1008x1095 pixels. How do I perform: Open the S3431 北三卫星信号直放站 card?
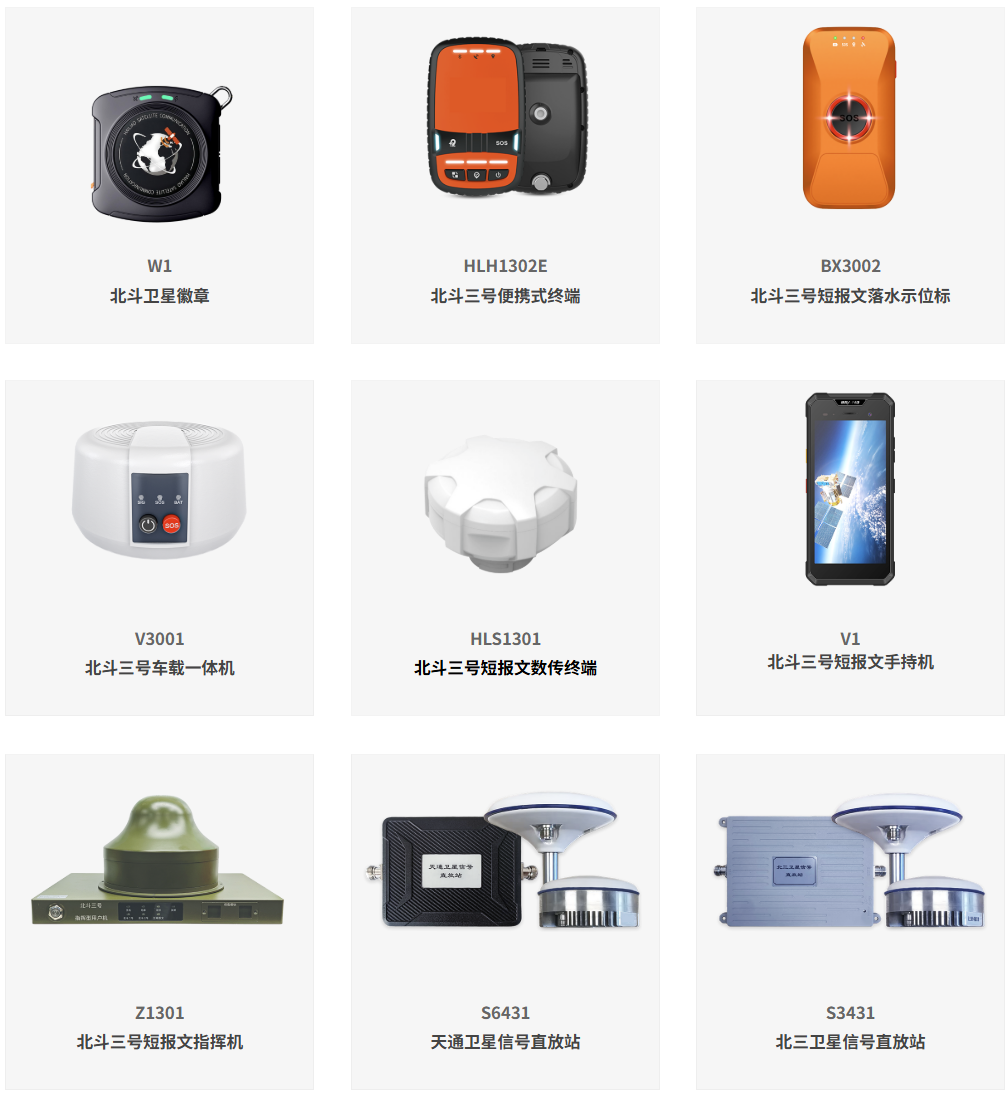(850, 922)
